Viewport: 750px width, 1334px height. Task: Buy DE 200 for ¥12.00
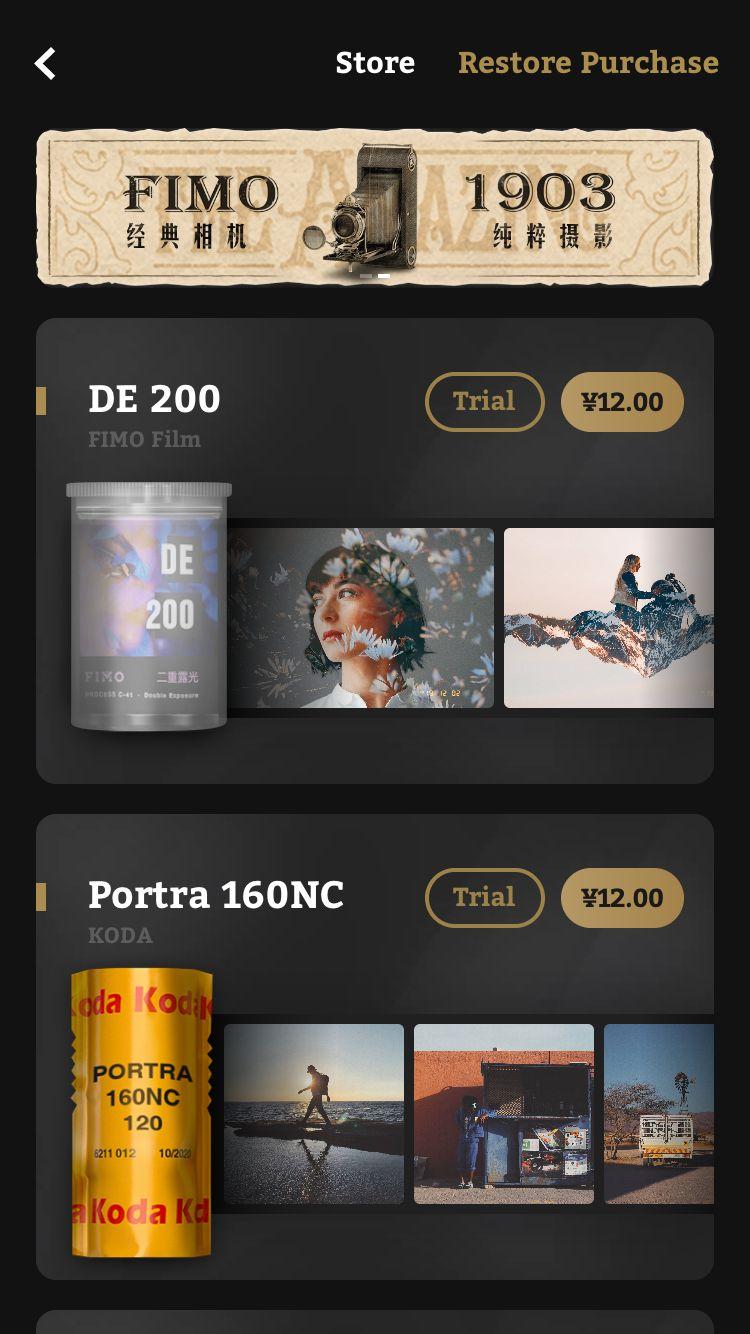click(x=622, y=402)
